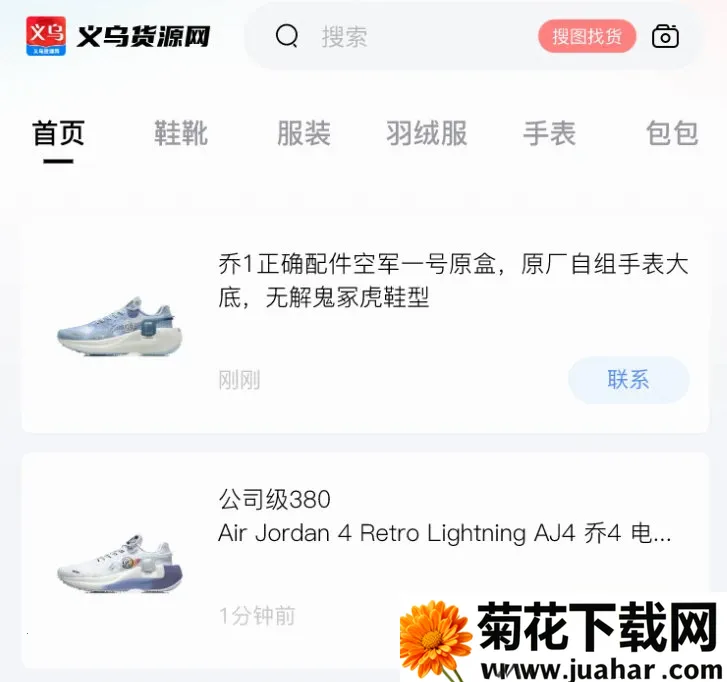Image resolution: width=727 pixels, height=682 pixels.
Task: Open the camera icon in search bar
Action: (x=665, y=37)
